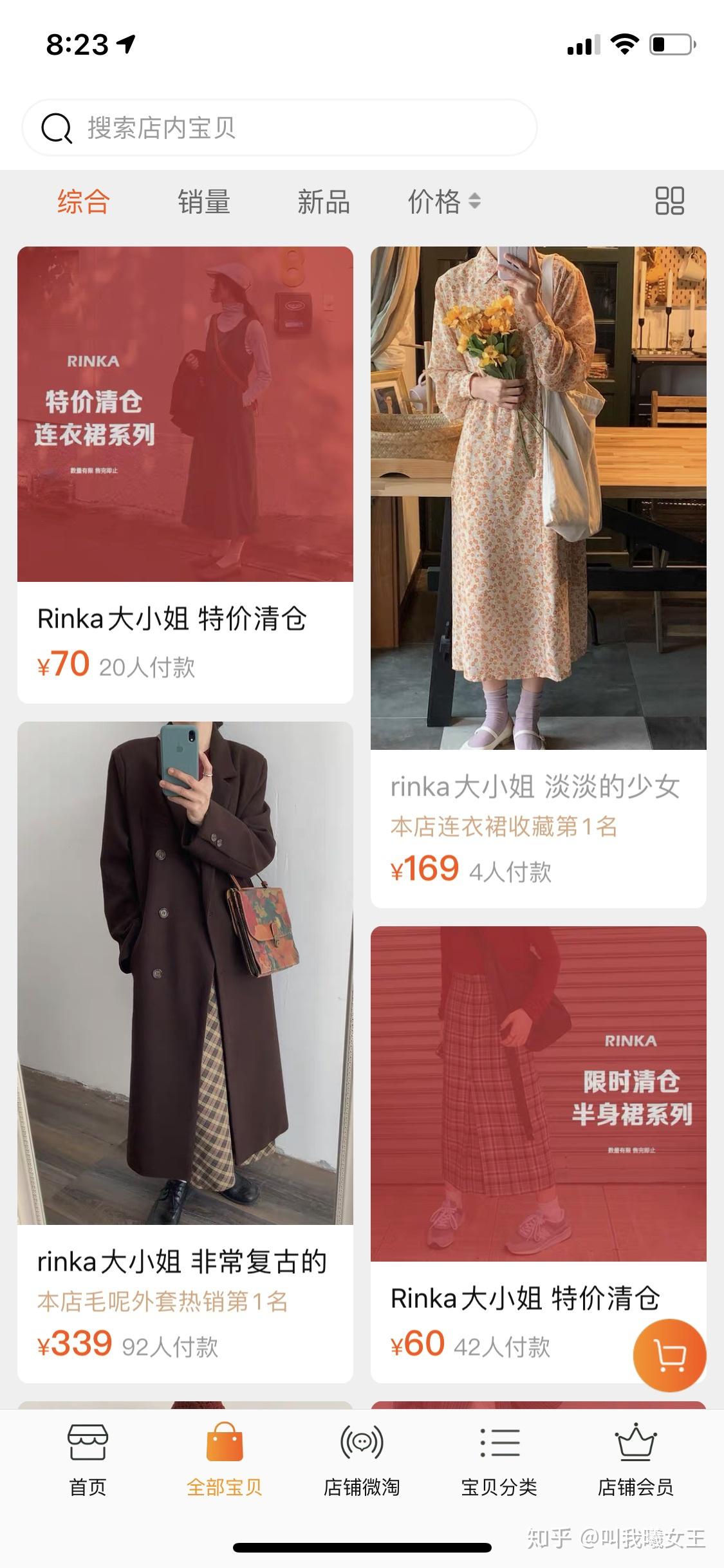Tap the 搜索店内宝贝 search box
This screenshot has height=1568, width=724.
coord(279,127)
